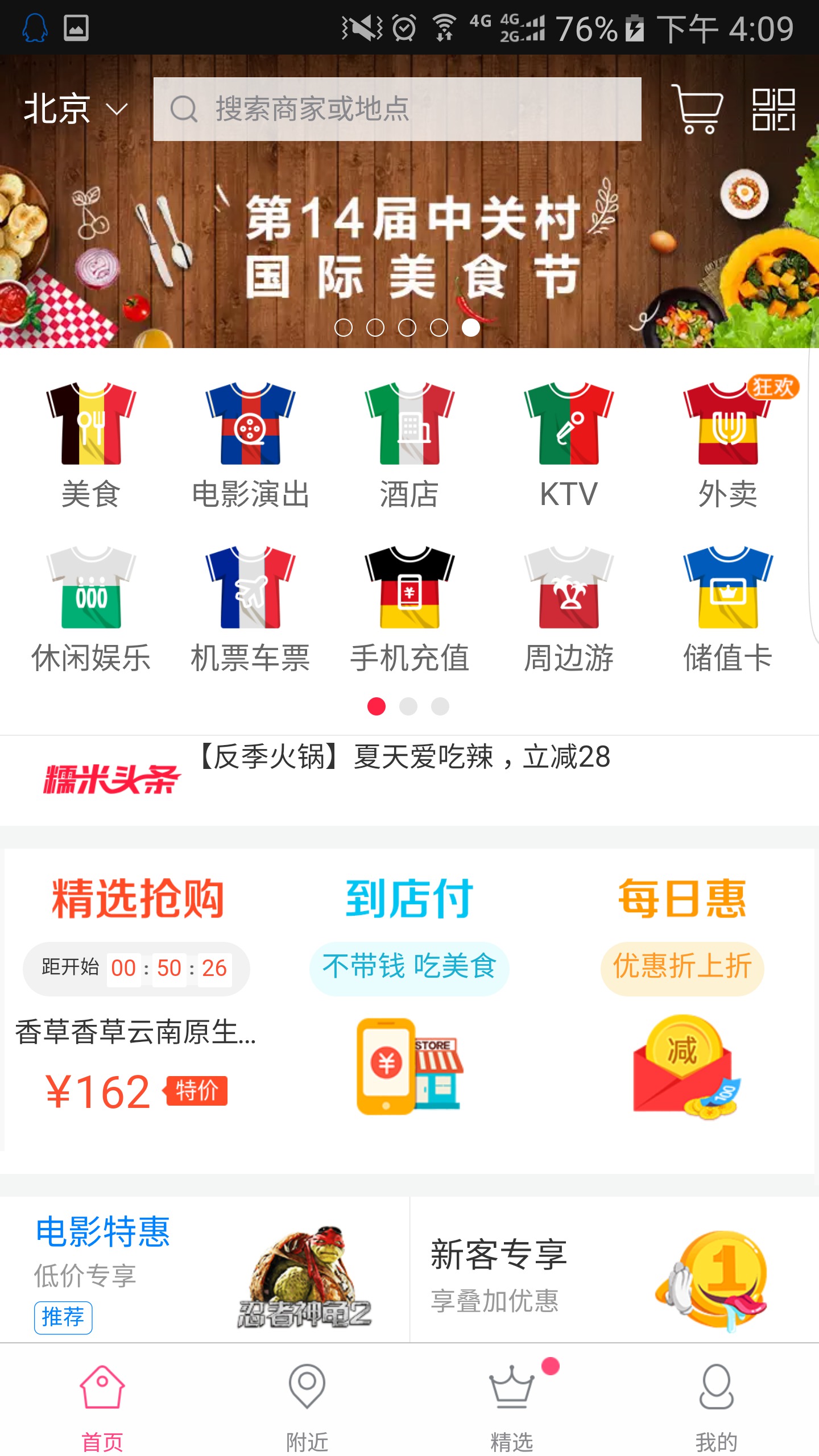
Task: Switch to the 附近 tab
Action: 307,1404
